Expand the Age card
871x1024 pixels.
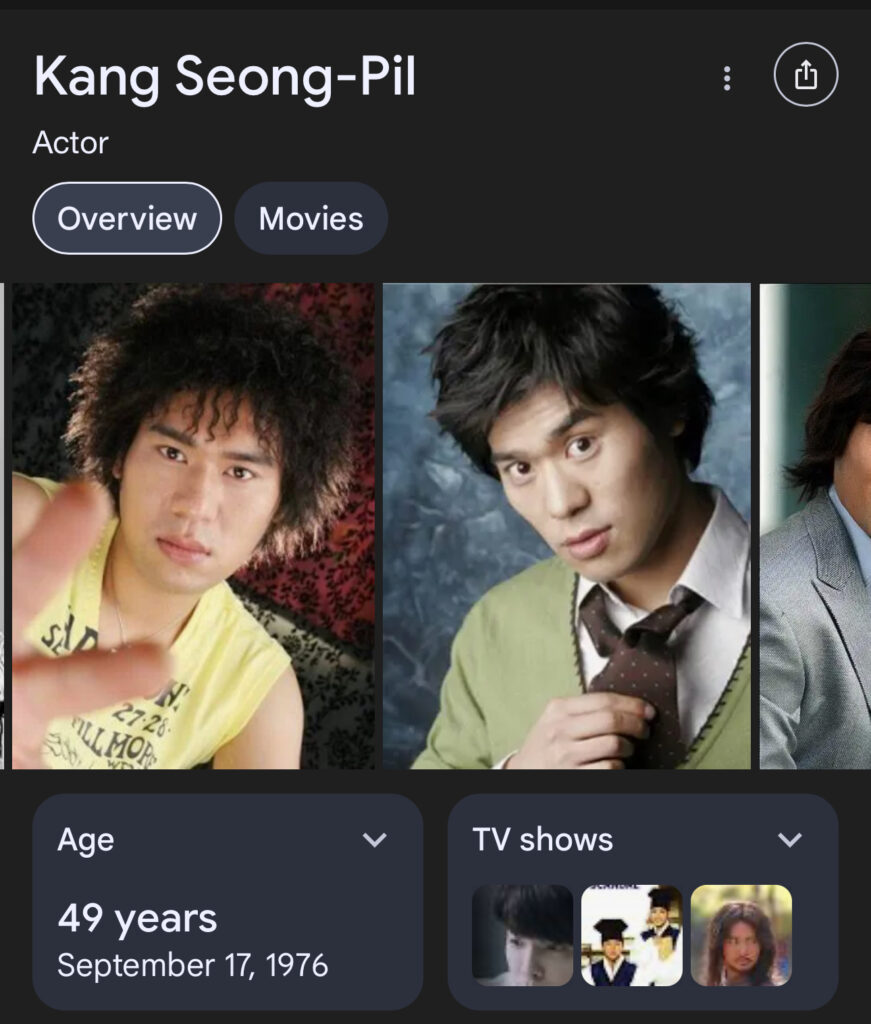click(x=375, y=839)
